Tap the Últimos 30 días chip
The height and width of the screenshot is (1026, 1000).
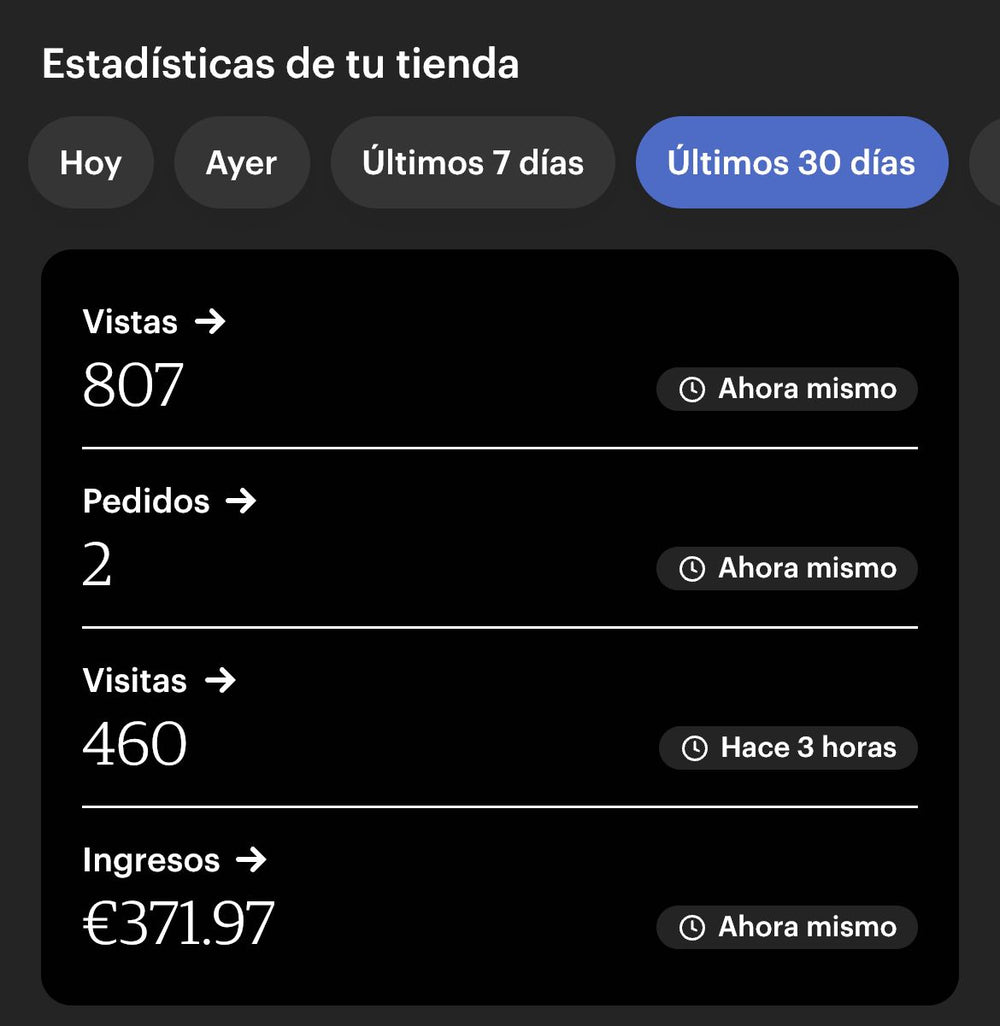pos(791,163)
